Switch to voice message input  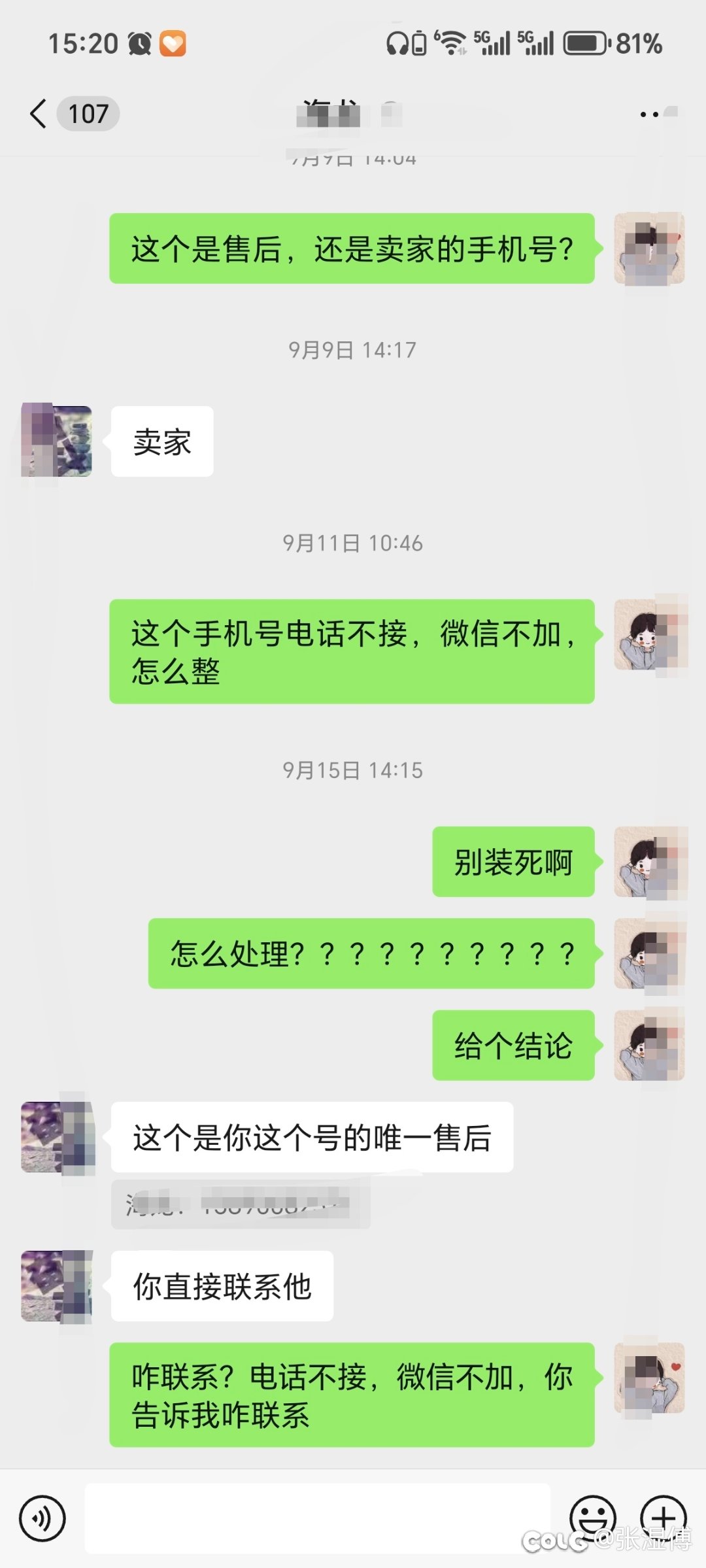click(42, 1518)
